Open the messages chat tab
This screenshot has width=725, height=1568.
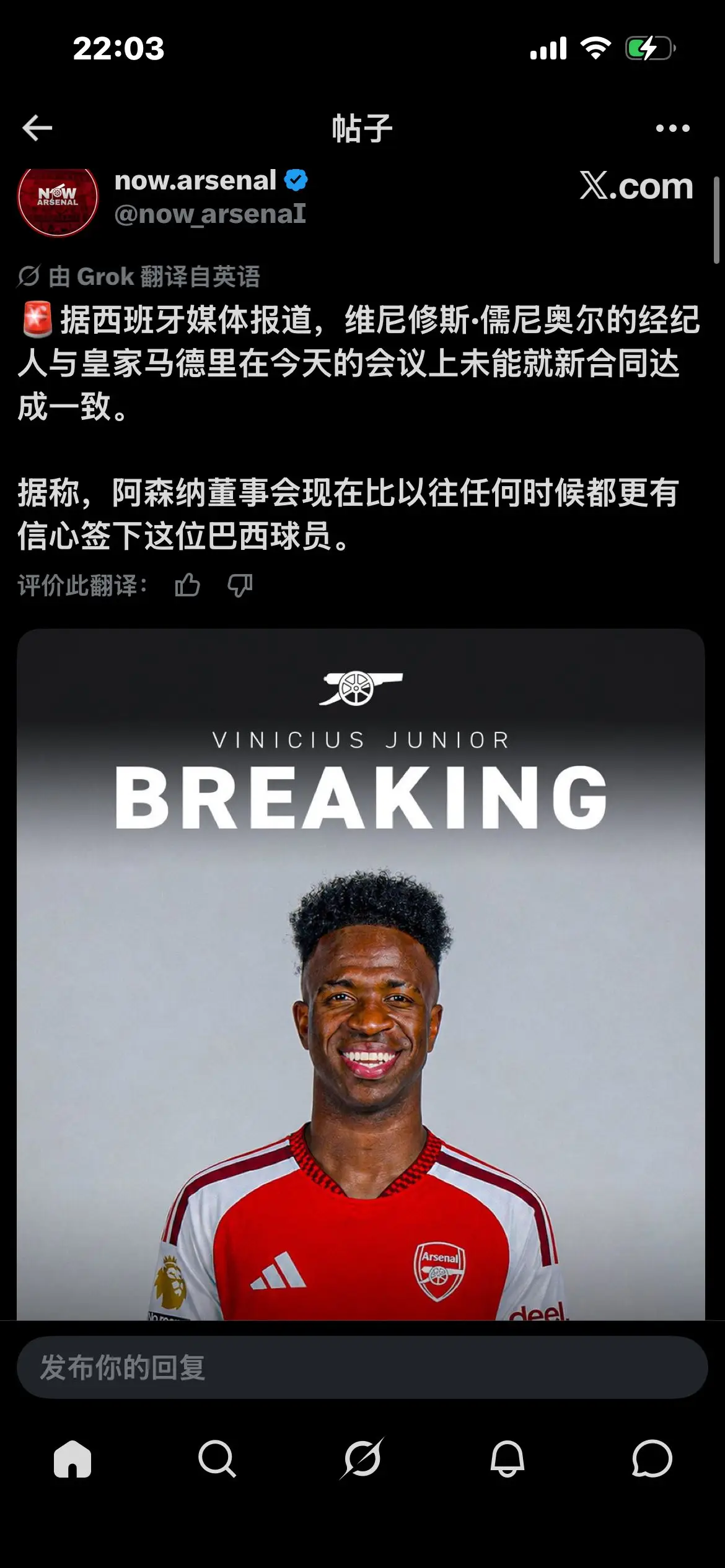point(652,1459)
